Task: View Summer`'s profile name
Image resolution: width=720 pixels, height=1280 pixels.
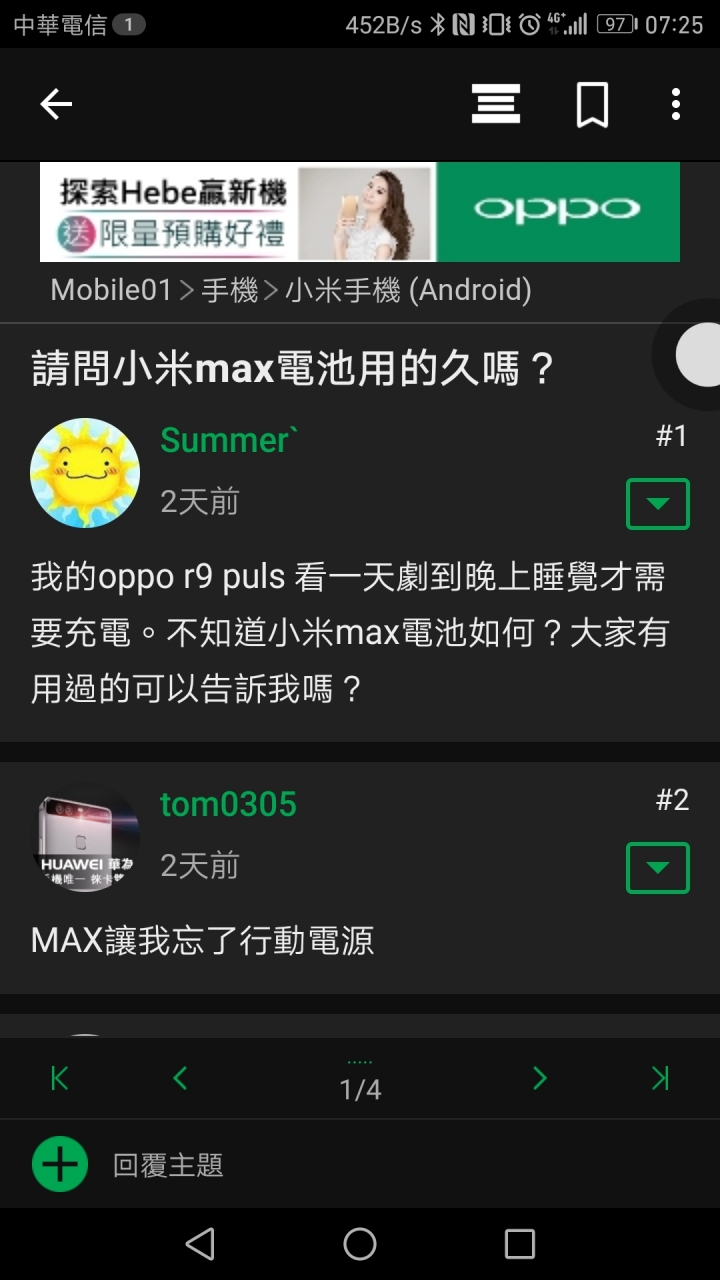Action: coord(229,440)
